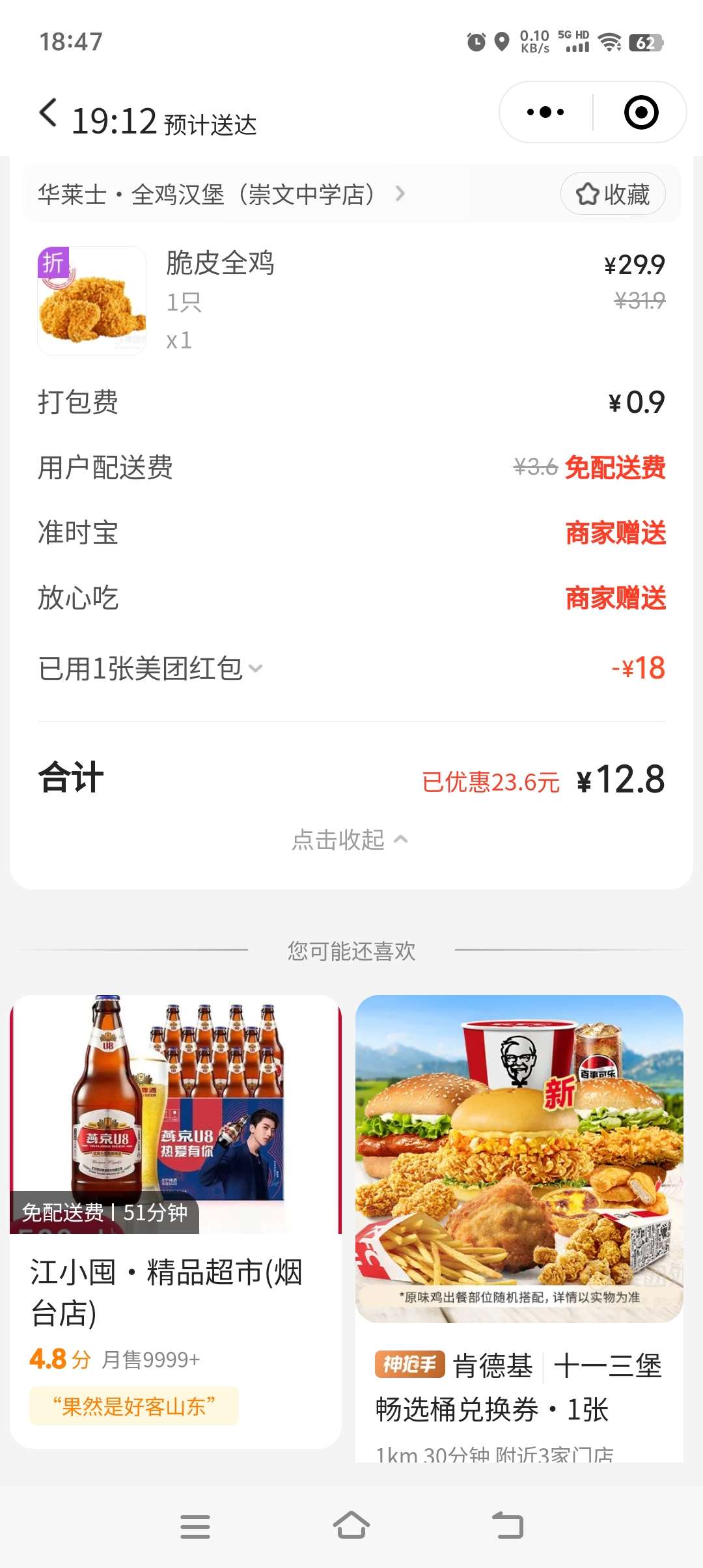Go back from the order page
The height and width of the screenshot is (1568, 703).
[x=48, y=113]
